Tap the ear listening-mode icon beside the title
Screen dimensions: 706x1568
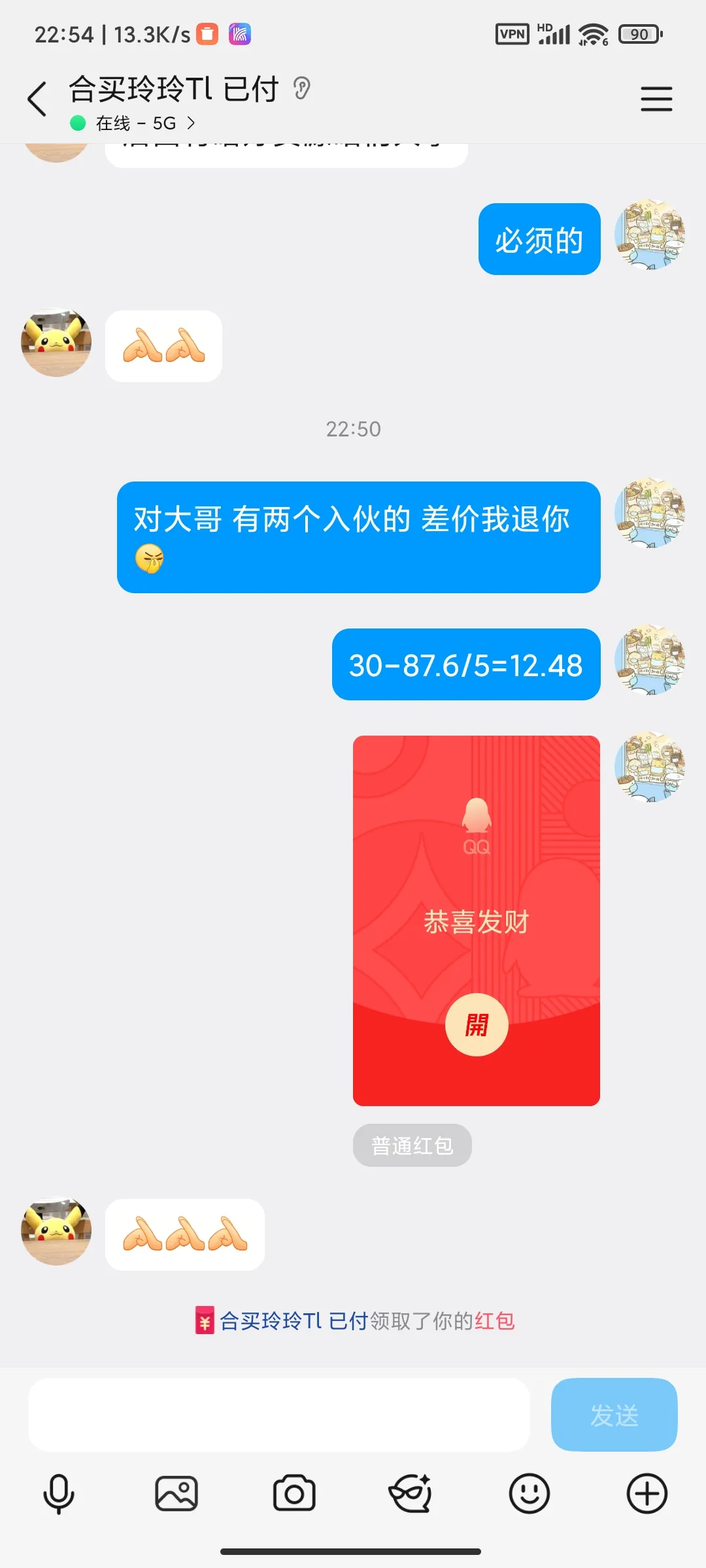[301, 88]
